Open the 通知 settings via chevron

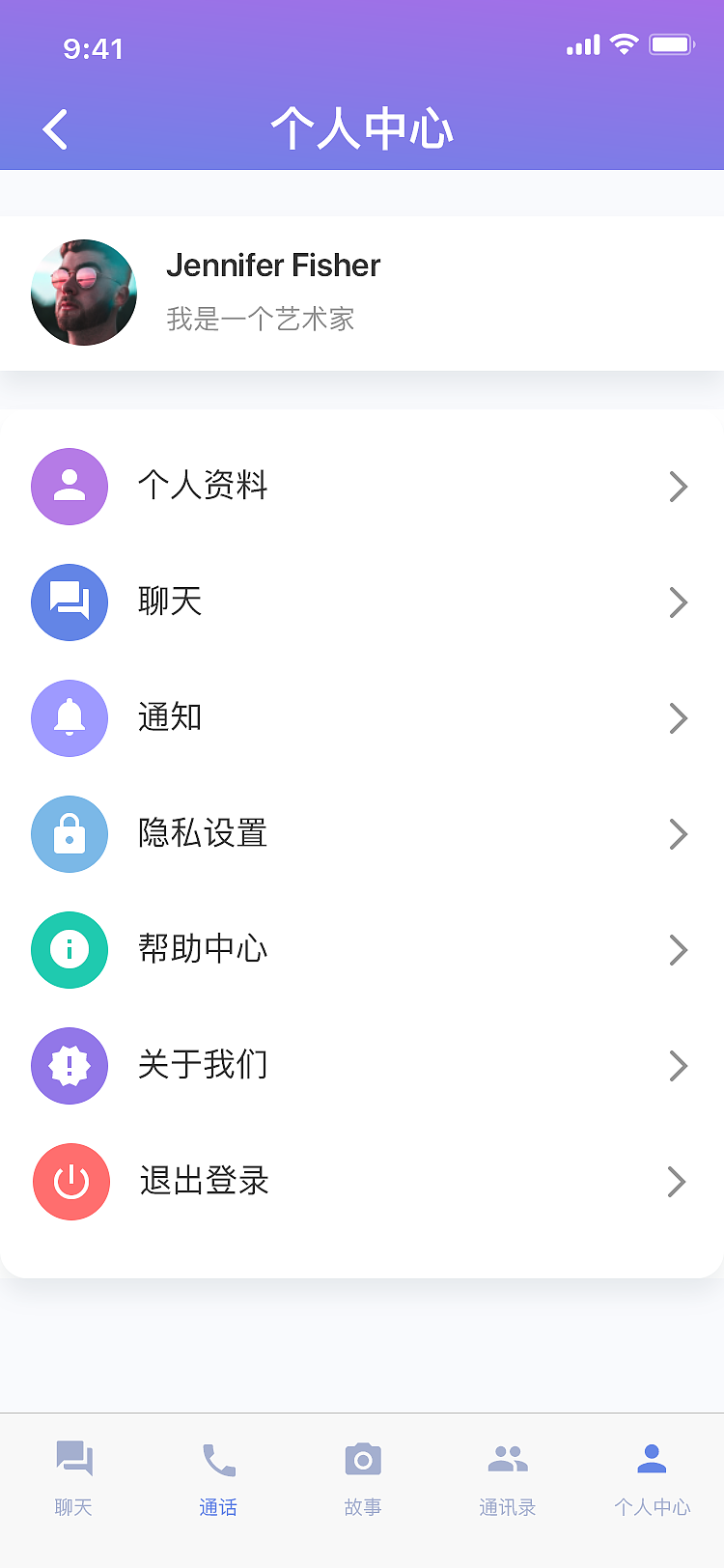[x=679, y=718]
